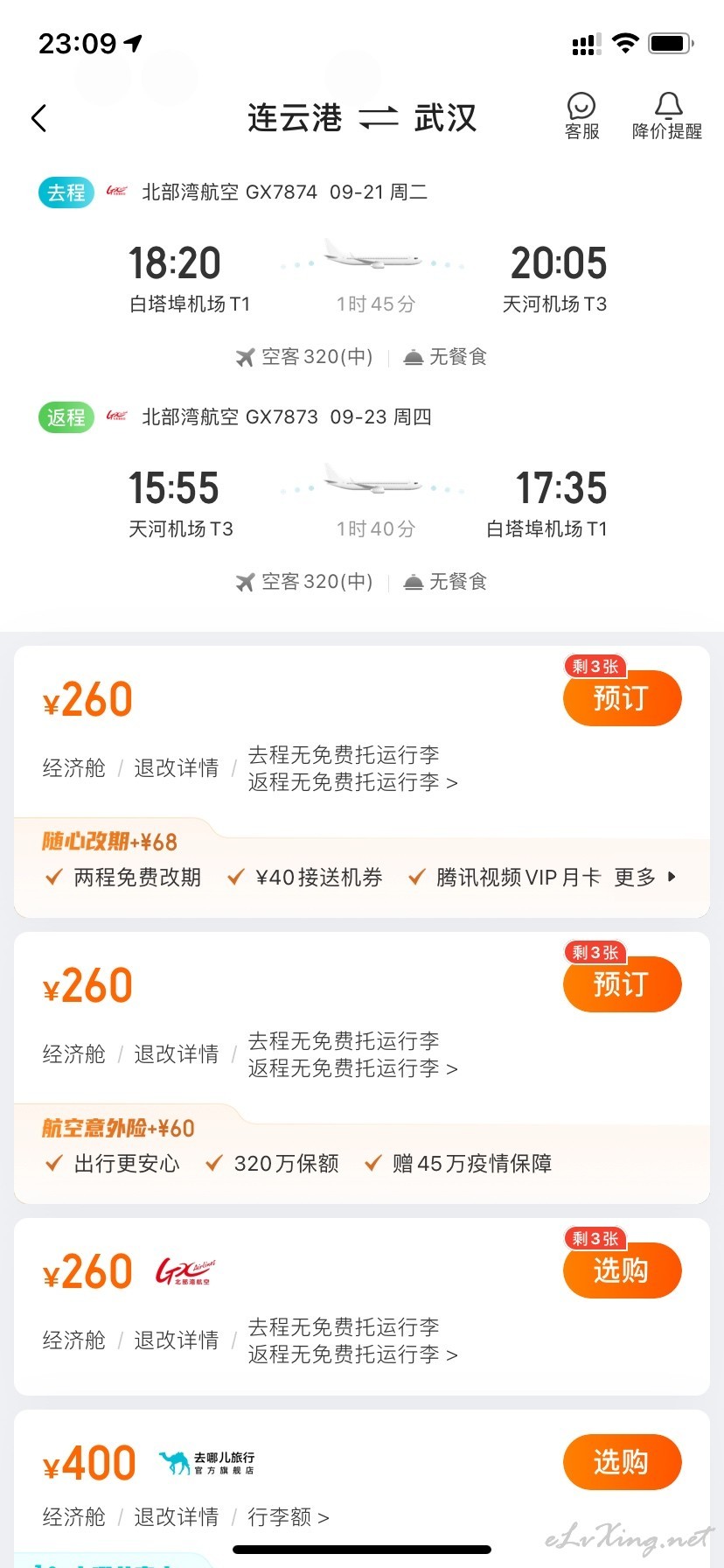Open 退改详情 of the ¥400 fare
The width and height of the screenshot is (724, 1568).
pos(177,1517)
